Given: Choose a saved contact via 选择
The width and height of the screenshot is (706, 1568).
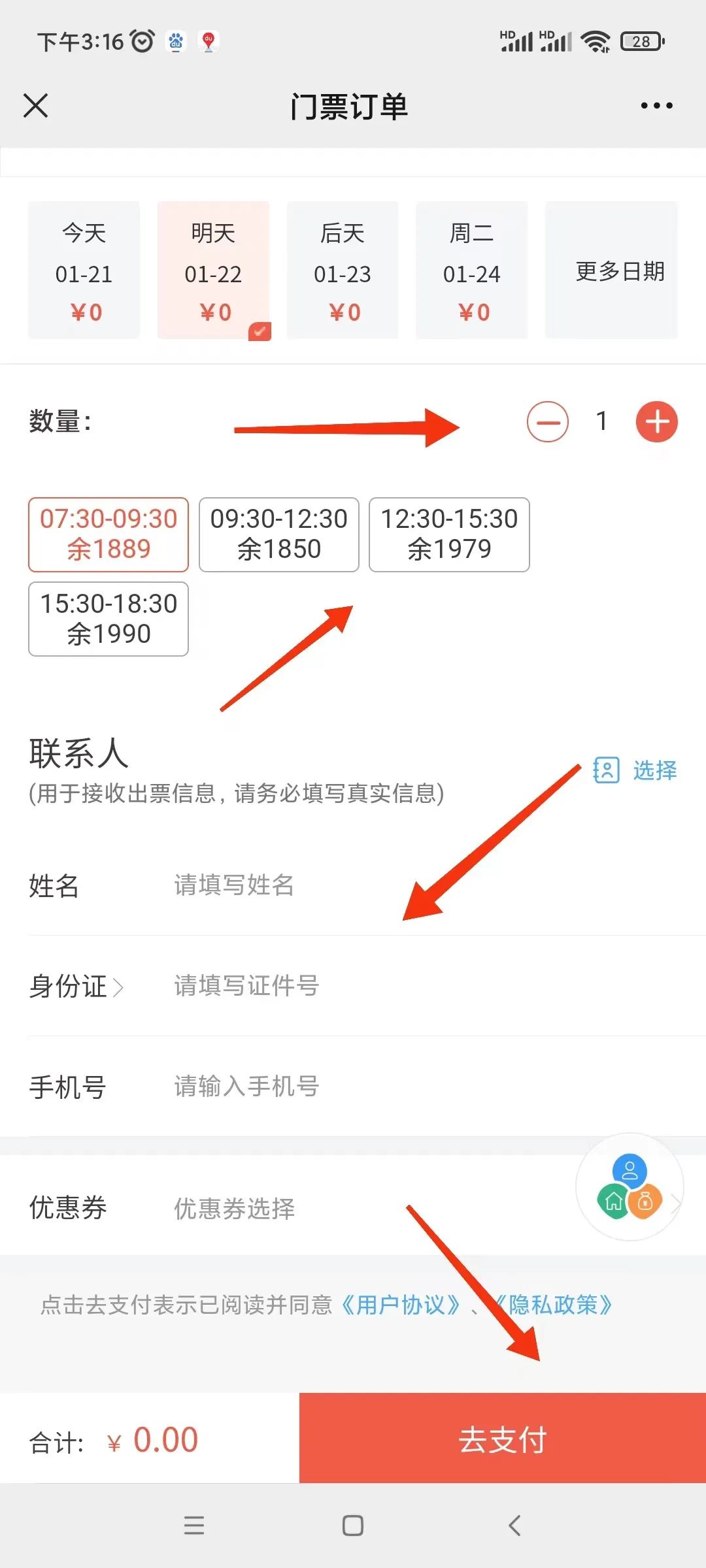Looking at the screenshot, I should [635, 770].
